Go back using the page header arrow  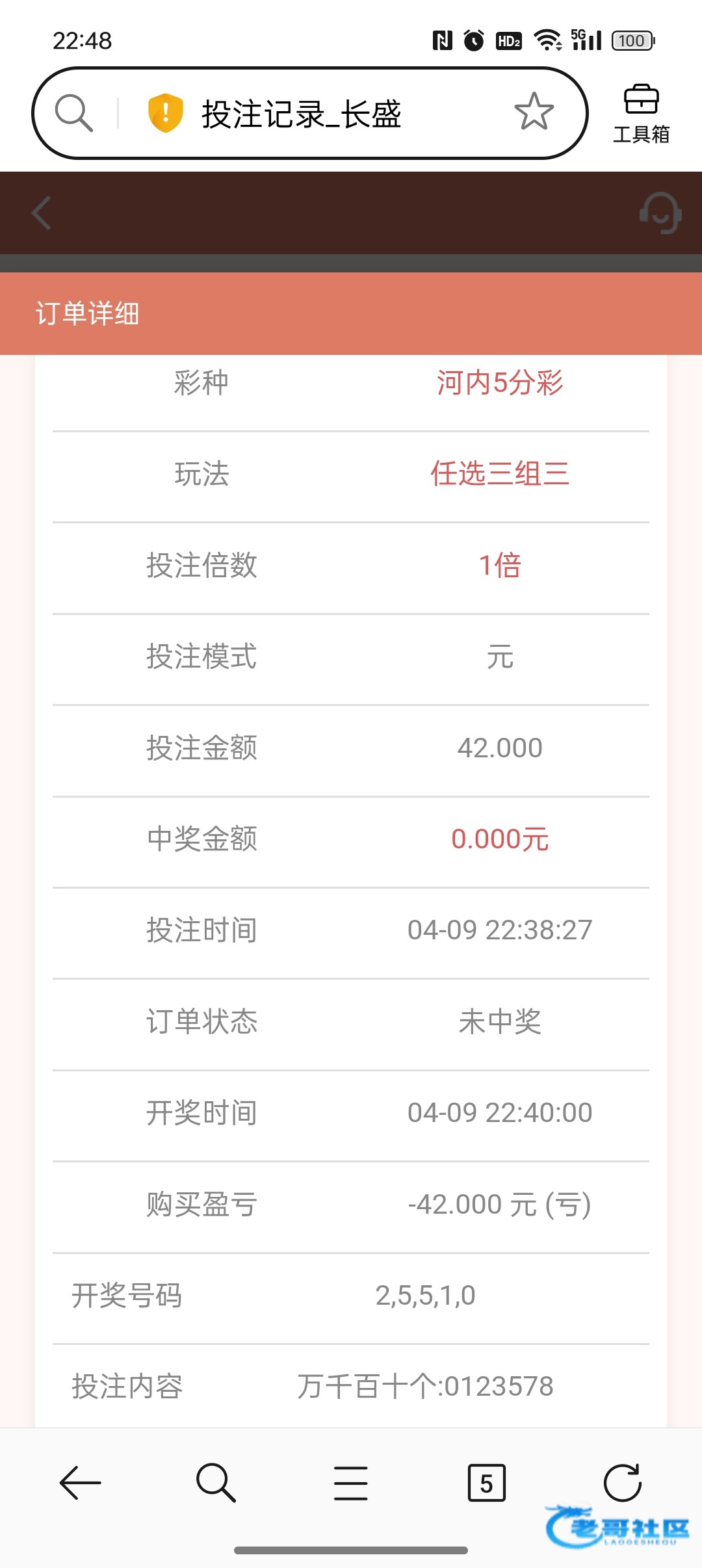[42, 213]
